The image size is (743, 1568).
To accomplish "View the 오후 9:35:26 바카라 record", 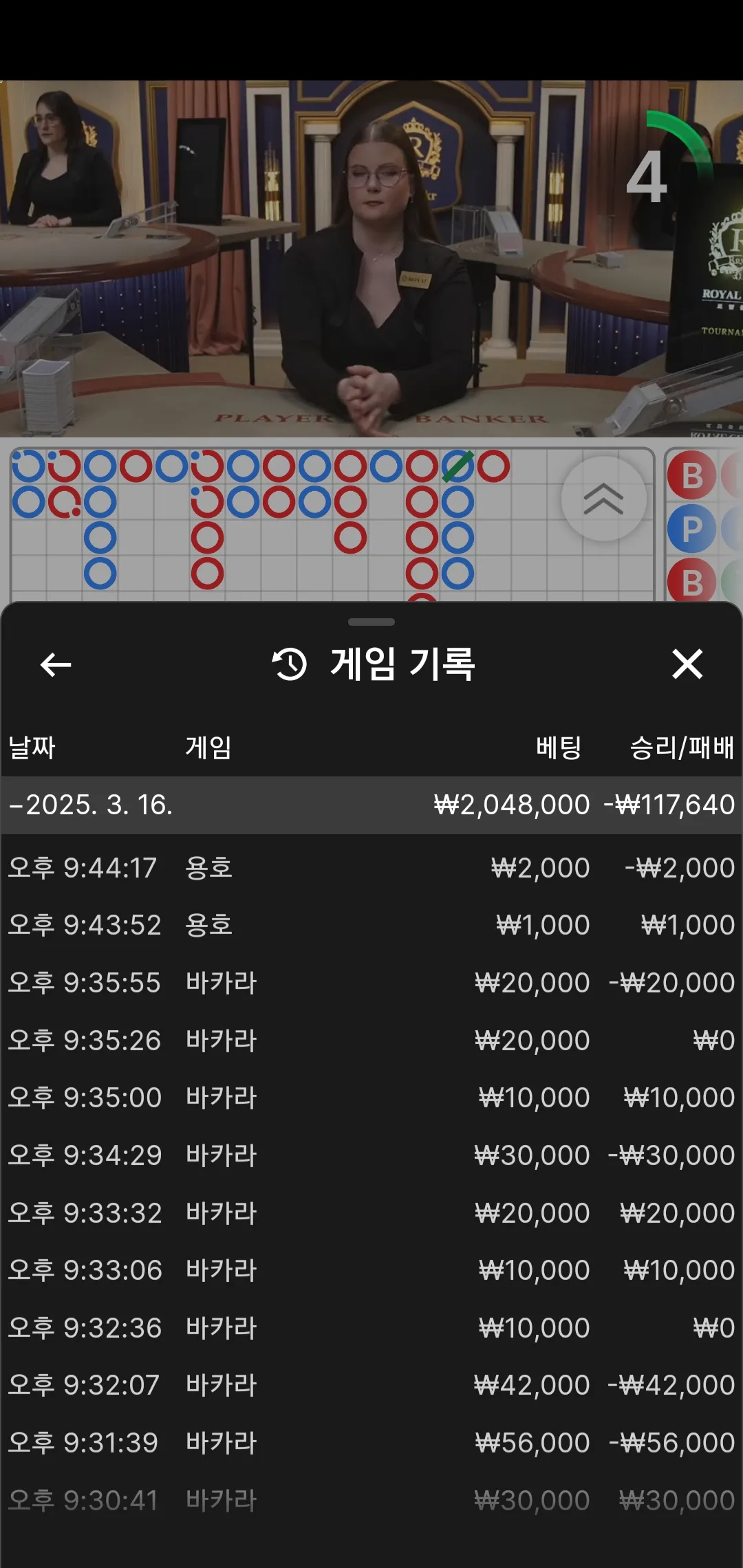I will (x=371, y=1041).
